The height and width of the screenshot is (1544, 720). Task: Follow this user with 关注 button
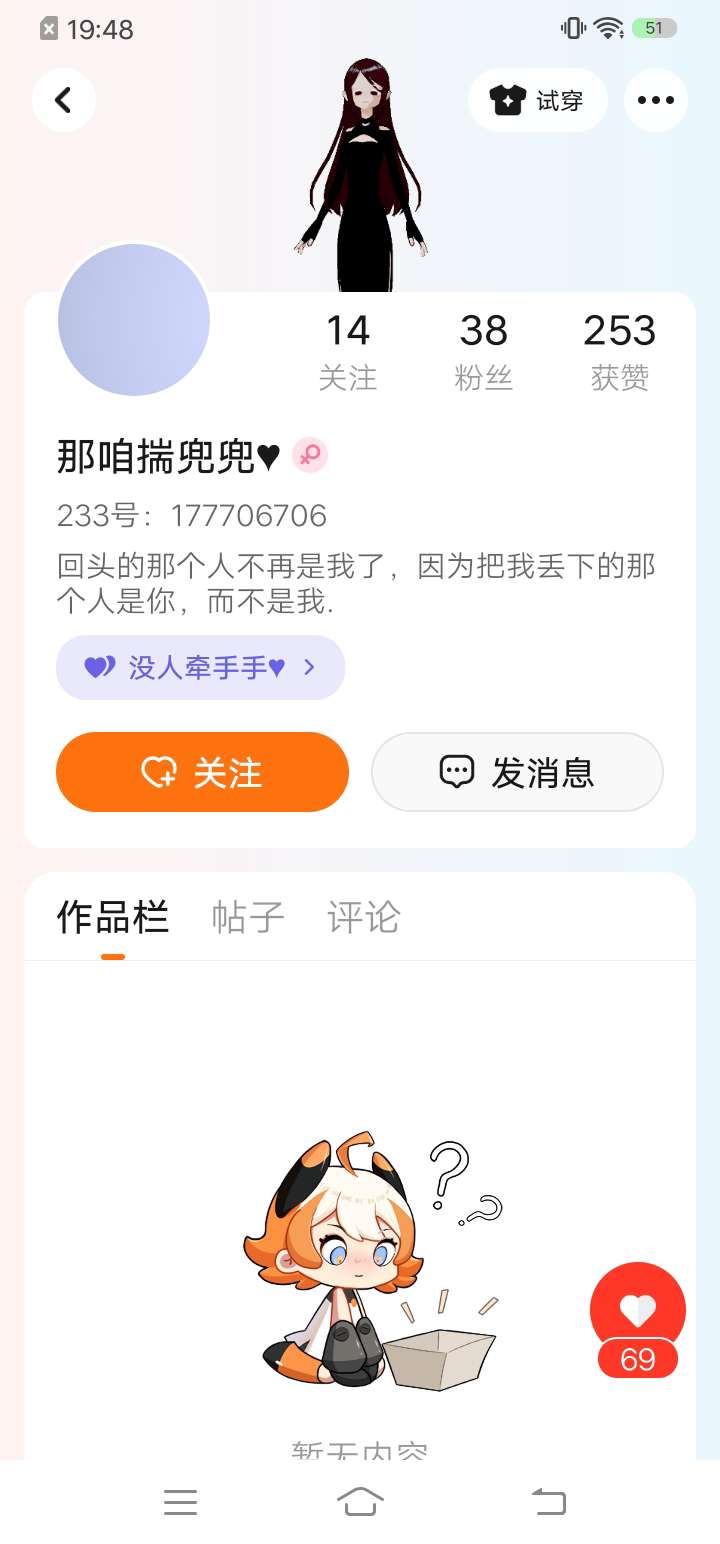coord(202,772)
